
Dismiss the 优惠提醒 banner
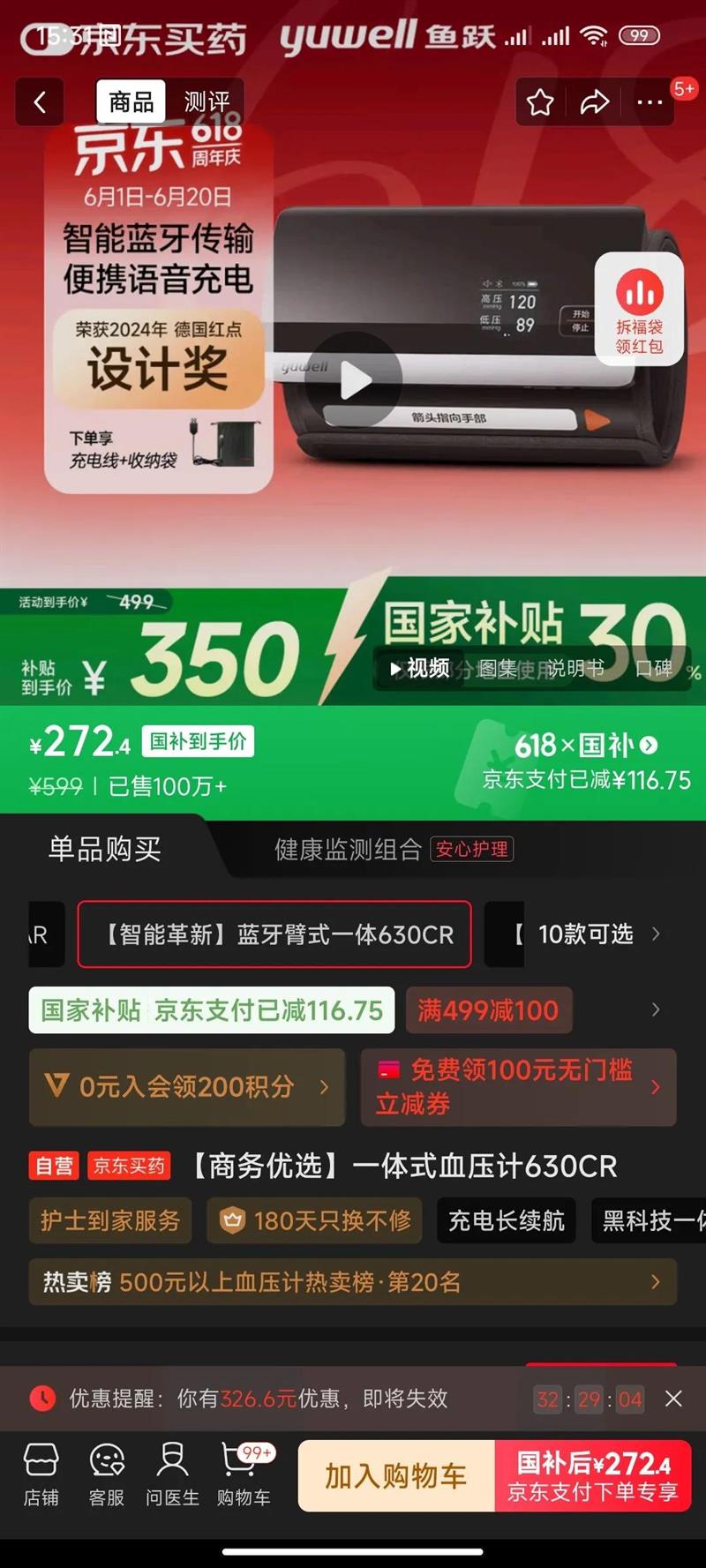tap(673, 1399)
